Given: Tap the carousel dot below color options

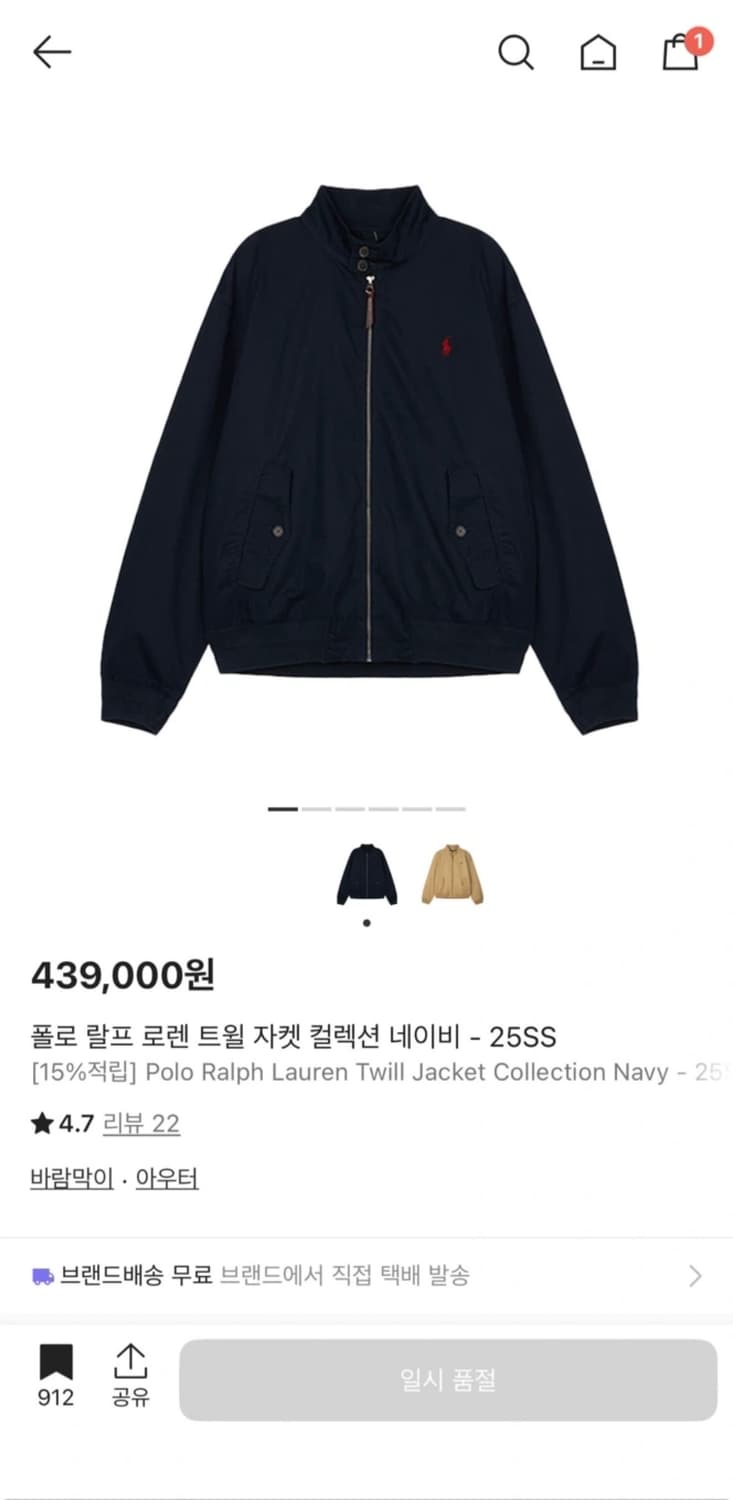Looking at the screenshot, I should (366, 925).
